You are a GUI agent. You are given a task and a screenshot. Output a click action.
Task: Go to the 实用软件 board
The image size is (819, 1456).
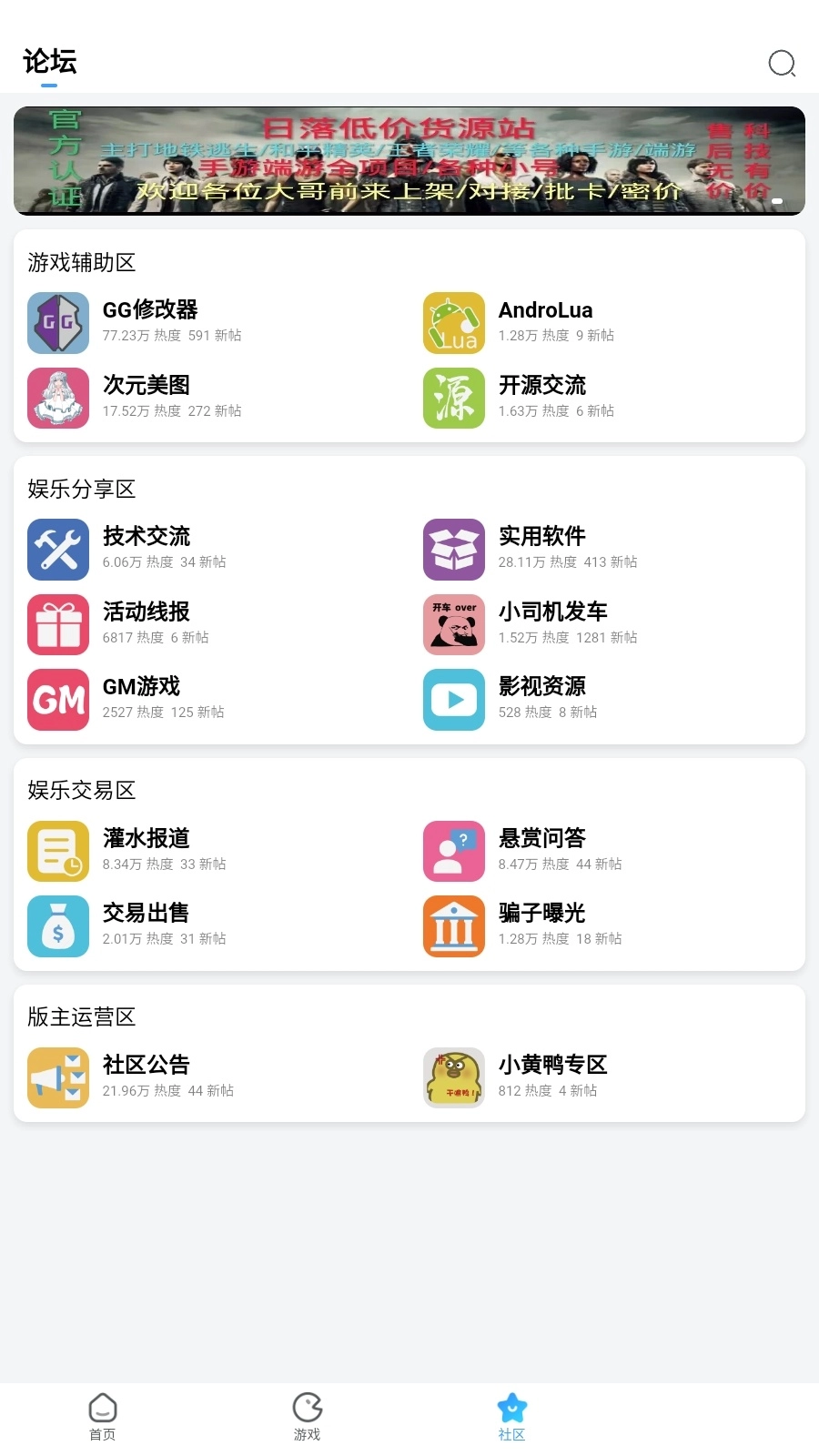[x=542, y=549]
